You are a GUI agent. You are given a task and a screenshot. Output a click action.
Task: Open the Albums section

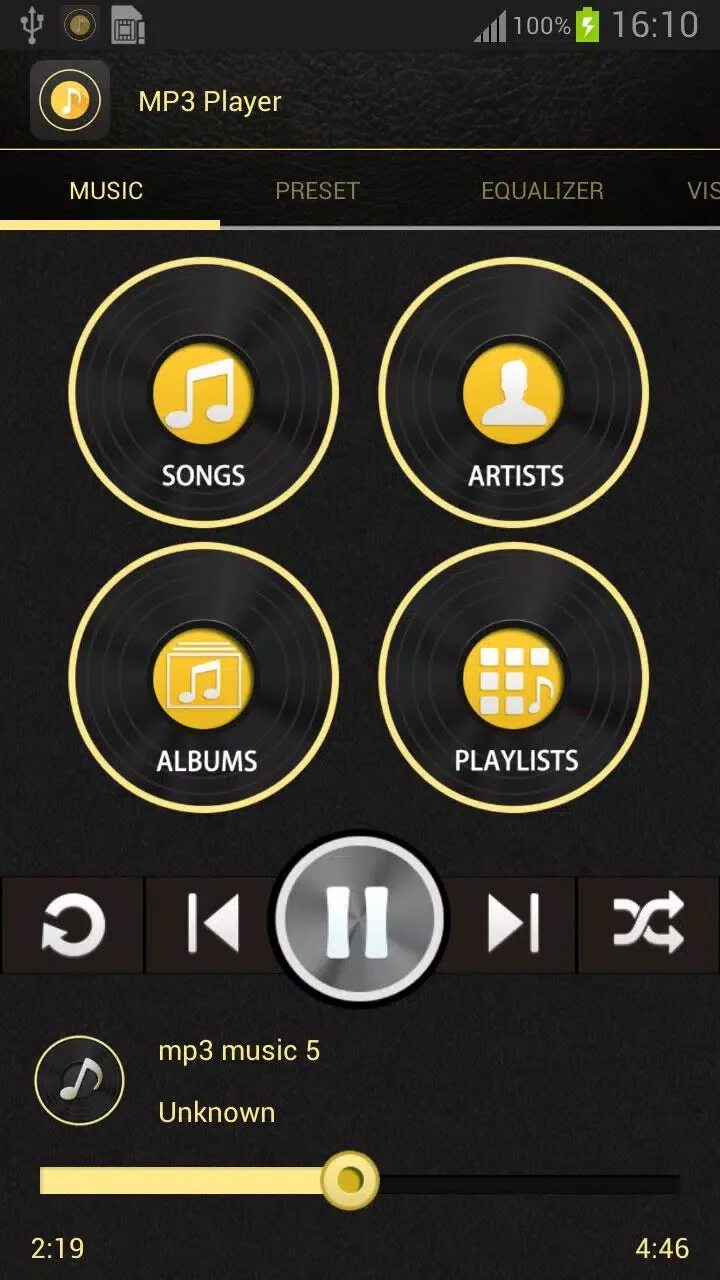coord(204,678)
